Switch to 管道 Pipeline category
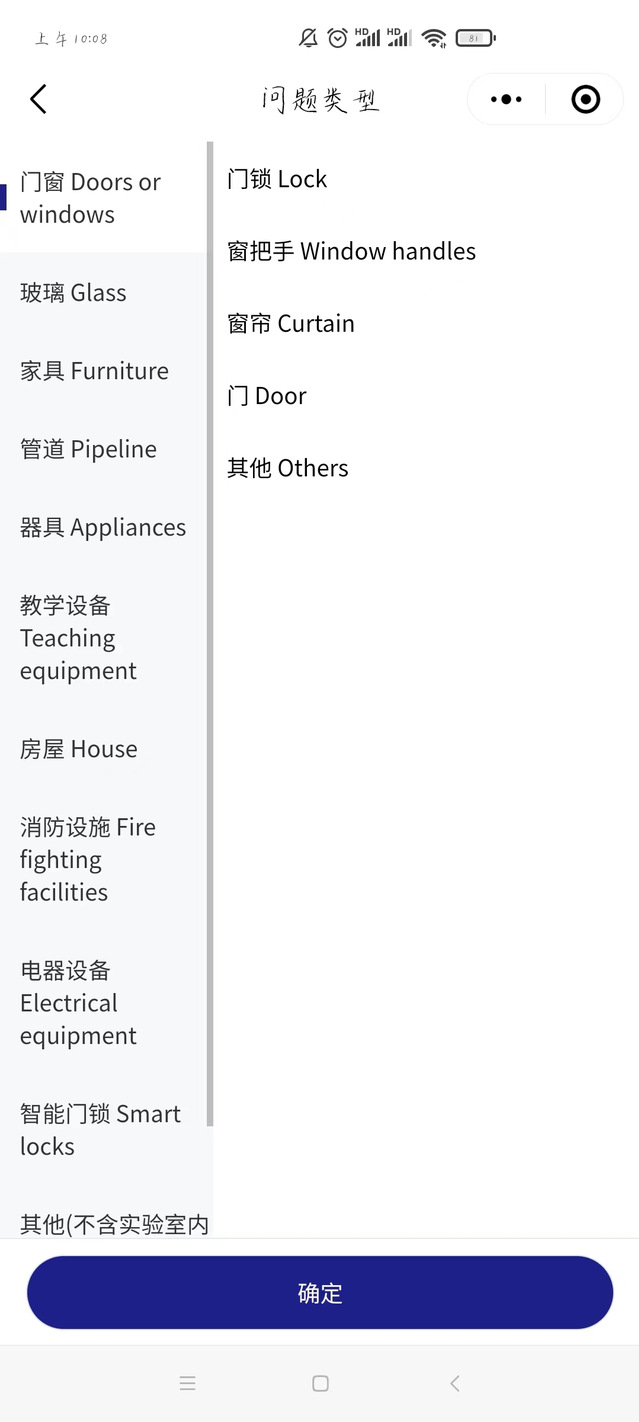 point(89,449)
